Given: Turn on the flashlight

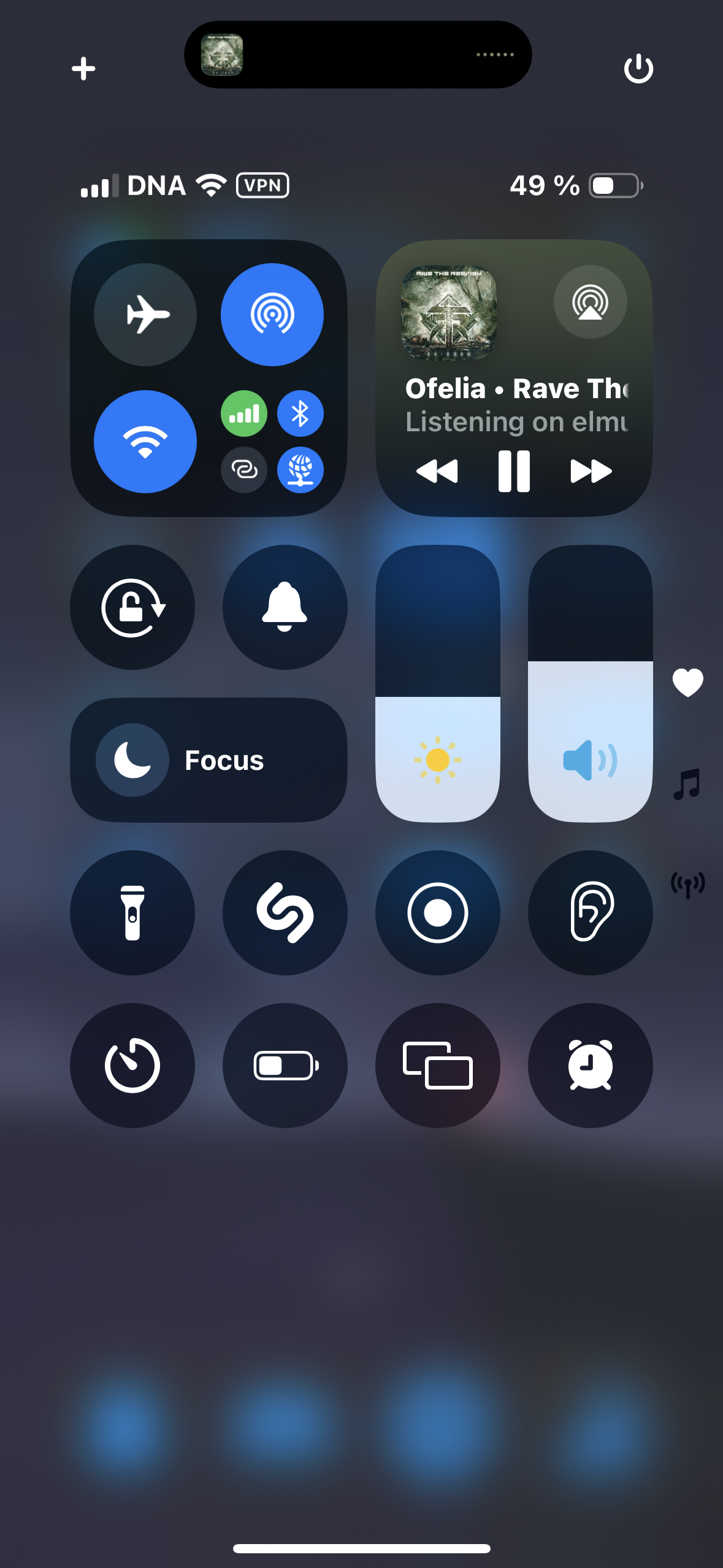Looking at the screenshot, I should [132, 913].
